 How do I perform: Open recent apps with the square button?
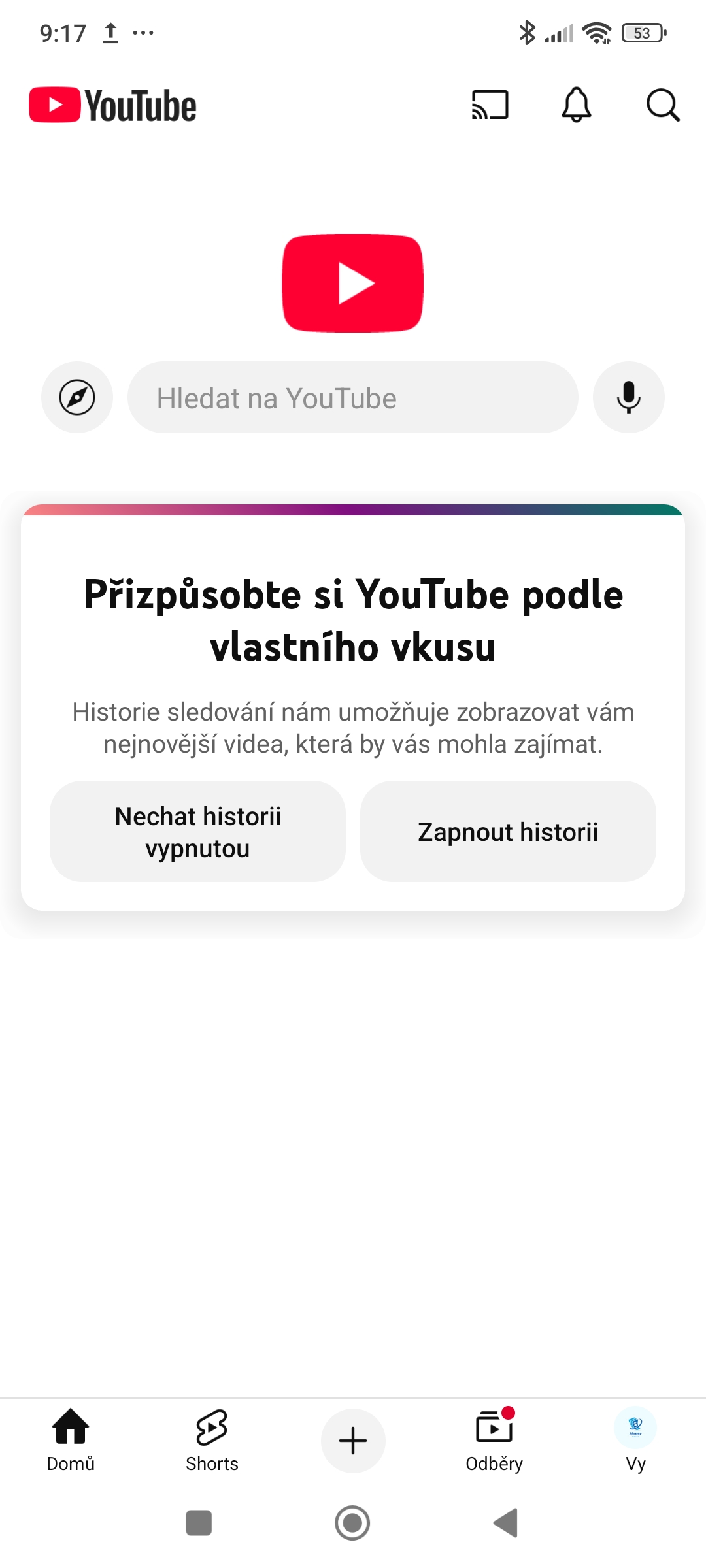coord(199,1523)
